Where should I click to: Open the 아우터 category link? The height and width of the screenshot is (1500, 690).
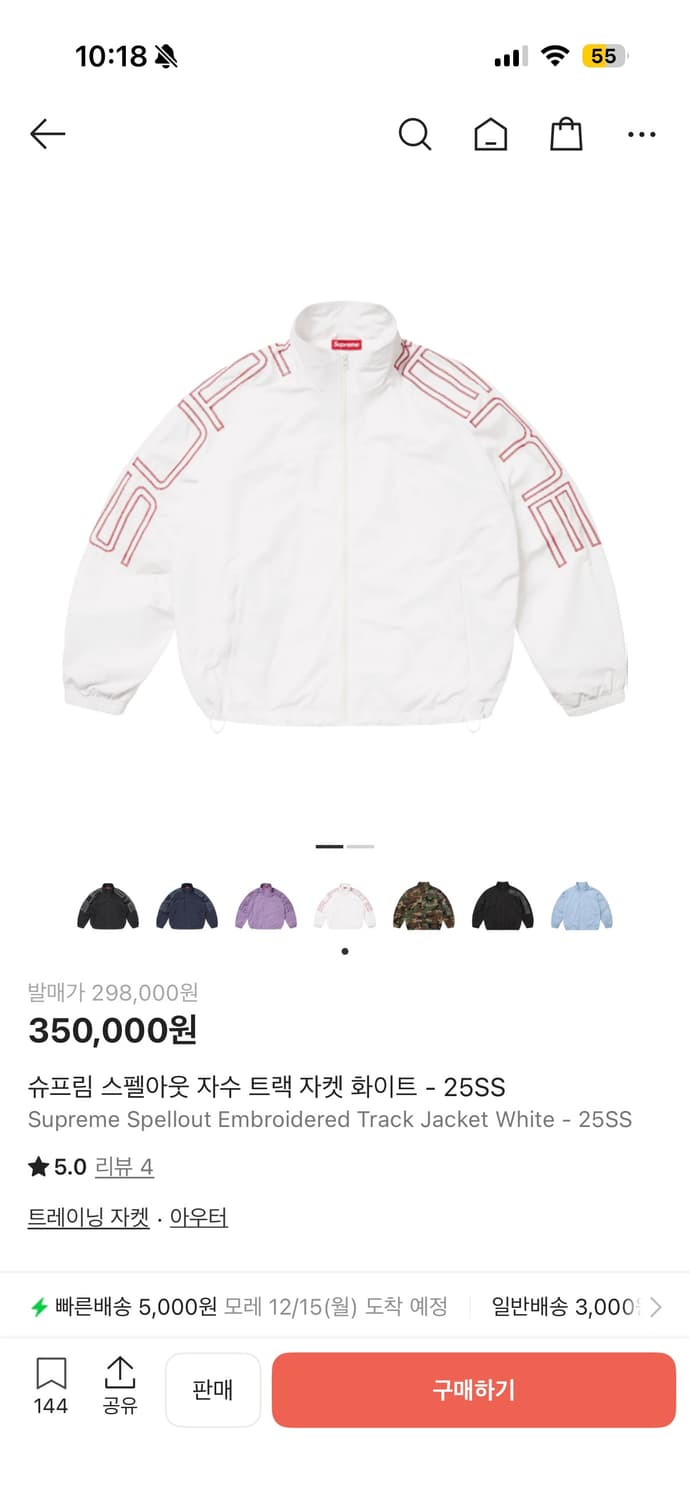199,1218
